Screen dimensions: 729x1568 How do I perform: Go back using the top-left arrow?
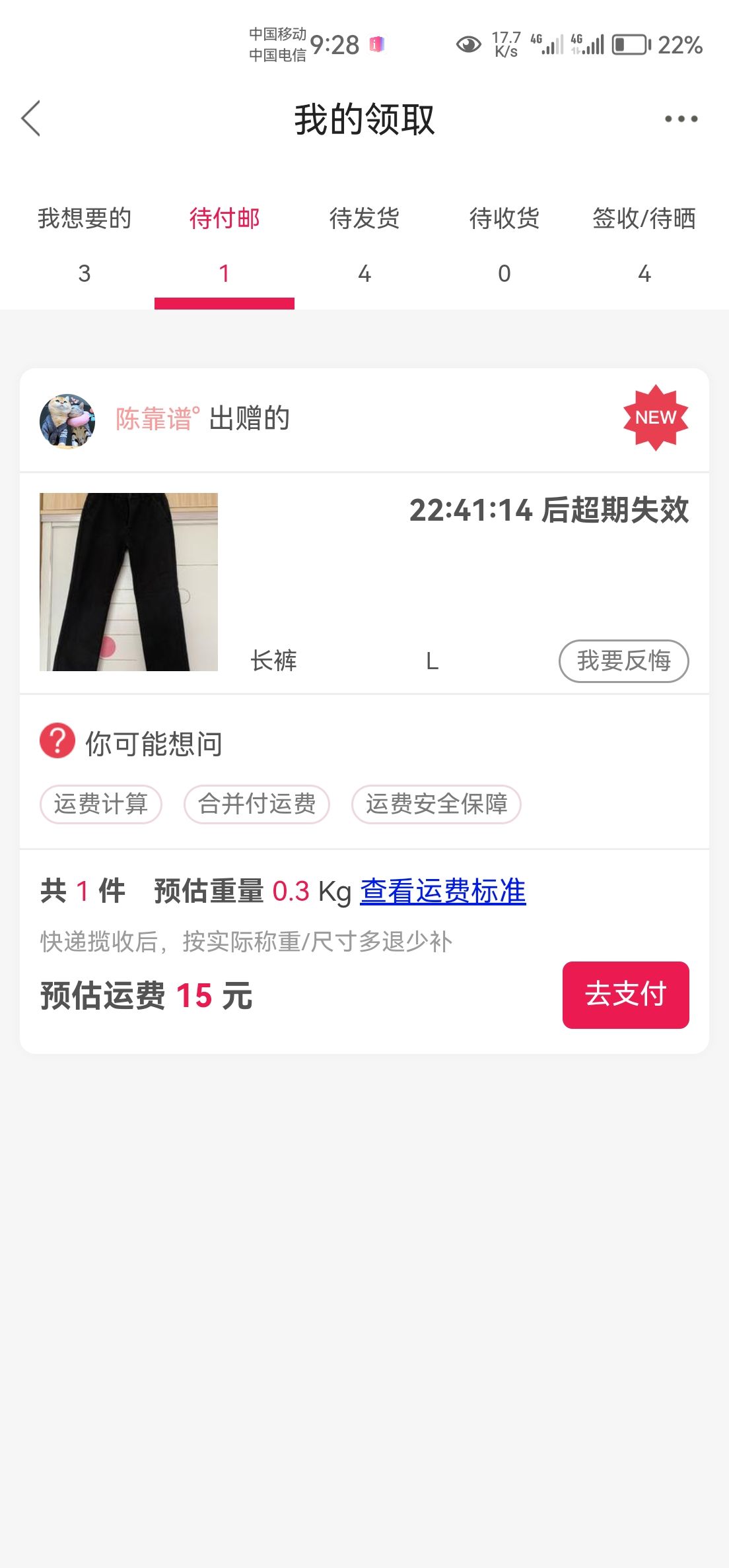[x=31, y=119]
